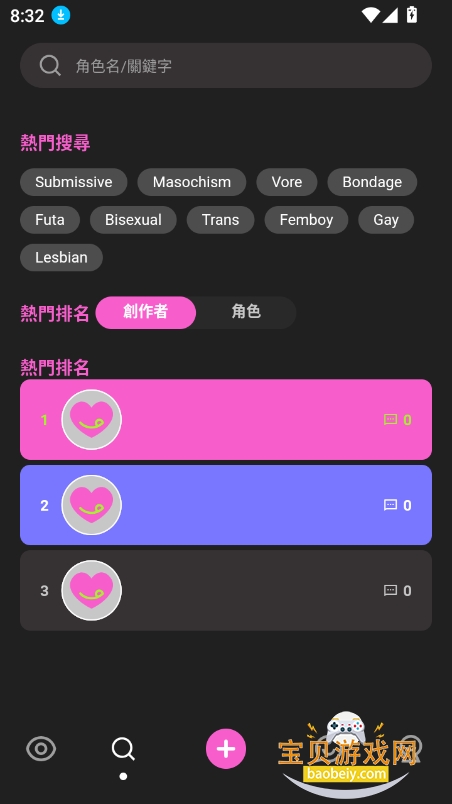The width and height of the screenshot is (452, 804).
Task: Select the Femboy chip
Action: [306, 220]
